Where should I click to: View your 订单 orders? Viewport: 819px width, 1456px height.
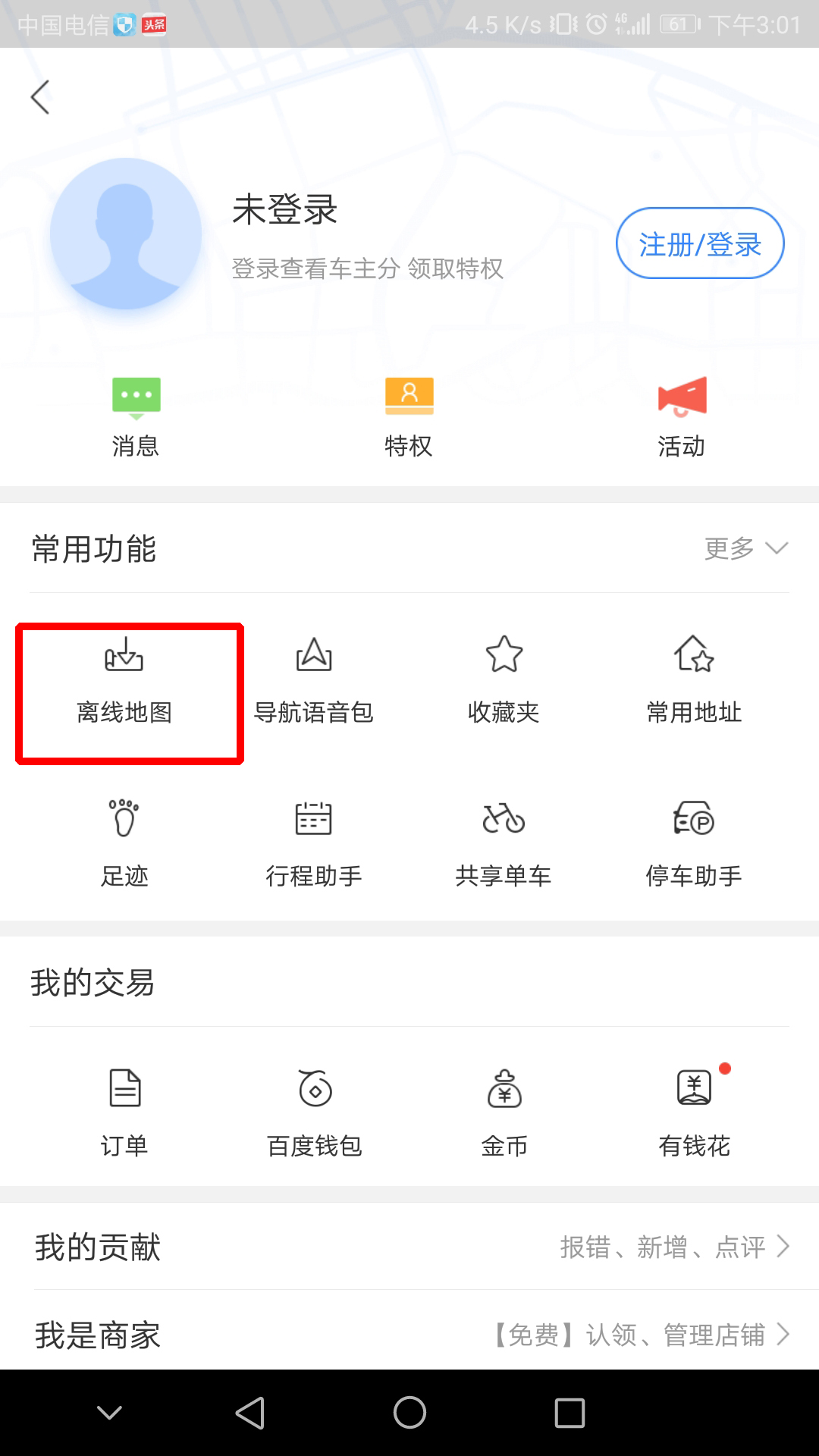125,1111
